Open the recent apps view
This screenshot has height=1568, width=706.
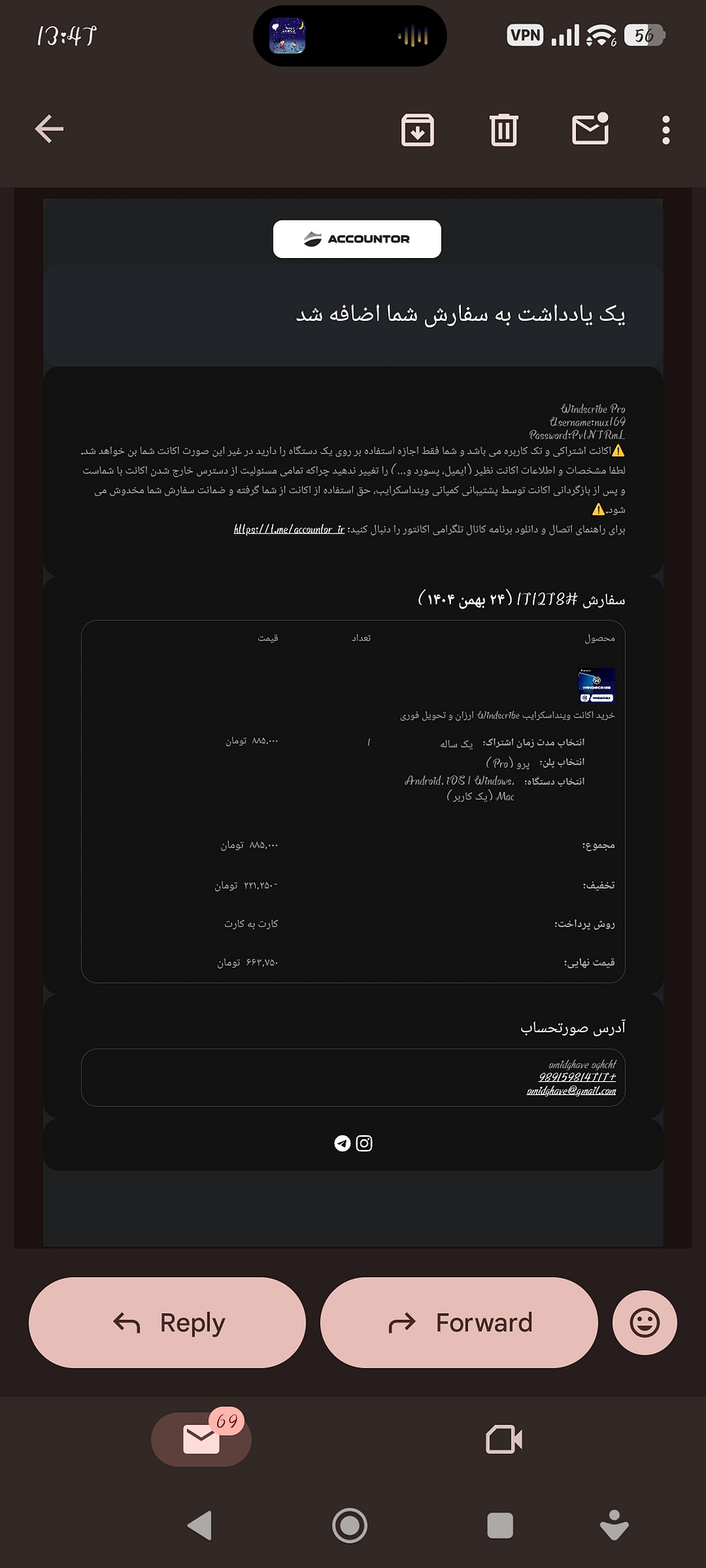click(x=500, y=1525)
